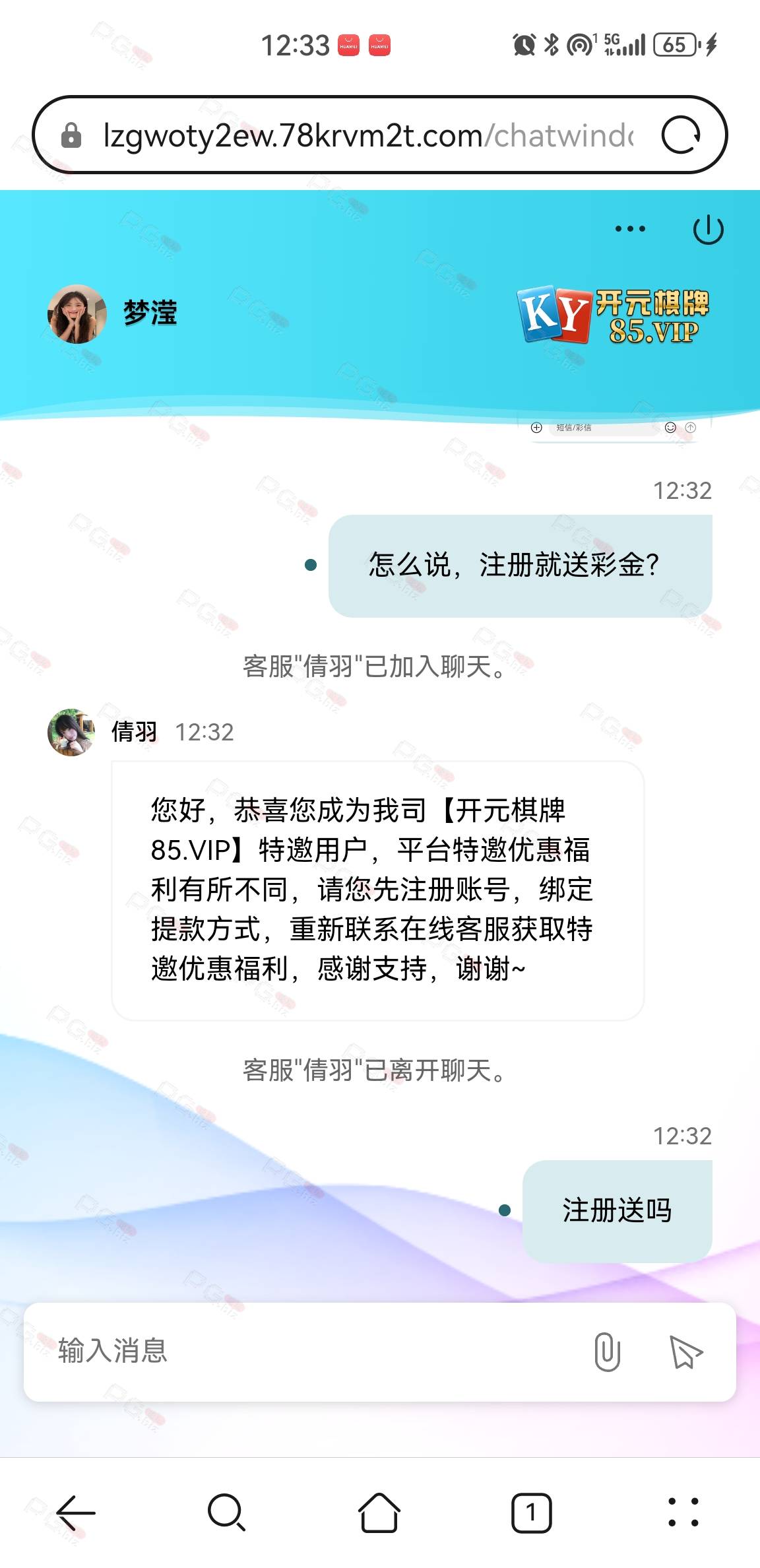Open the three-dot chat options menu
This screenshot has width=760, height=1568.
[630, 229]
